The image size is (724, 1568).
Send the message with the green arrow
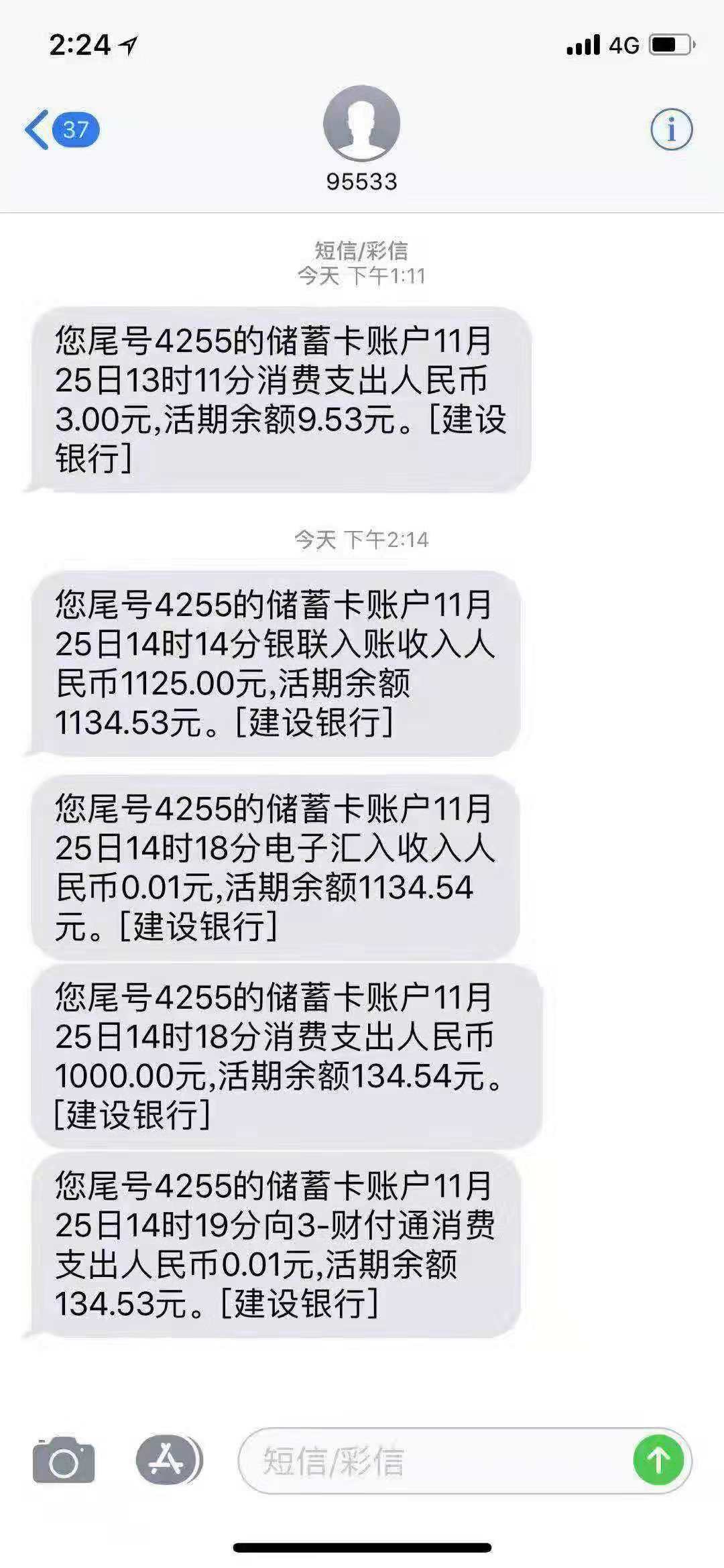658,1459
